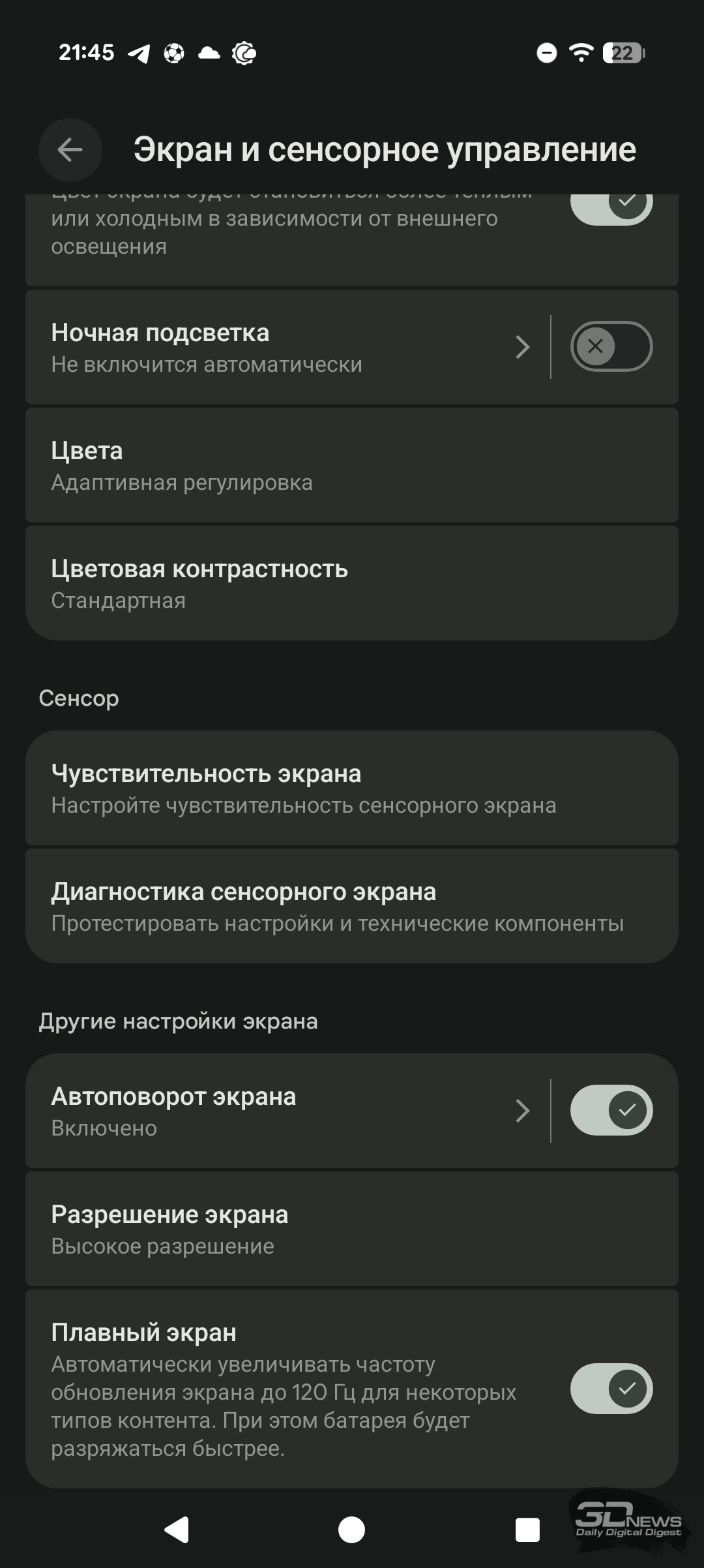Viewport: 704px width, 1568px height.
Task: Open the Цвета setting
Action: 352,466
